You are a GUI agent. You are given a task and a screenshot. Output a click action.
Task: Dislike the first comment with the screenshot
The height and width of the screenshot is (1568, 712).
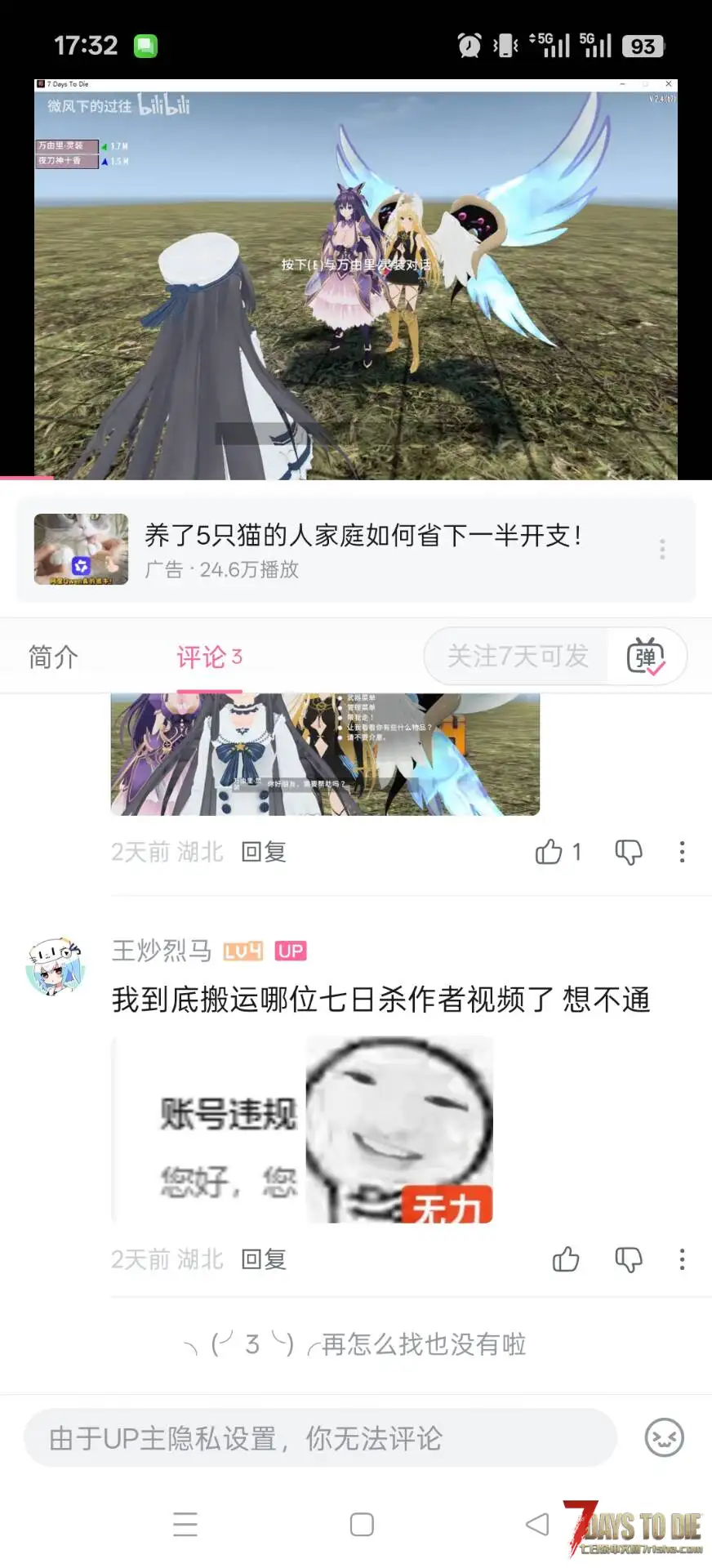coord(629,852)
